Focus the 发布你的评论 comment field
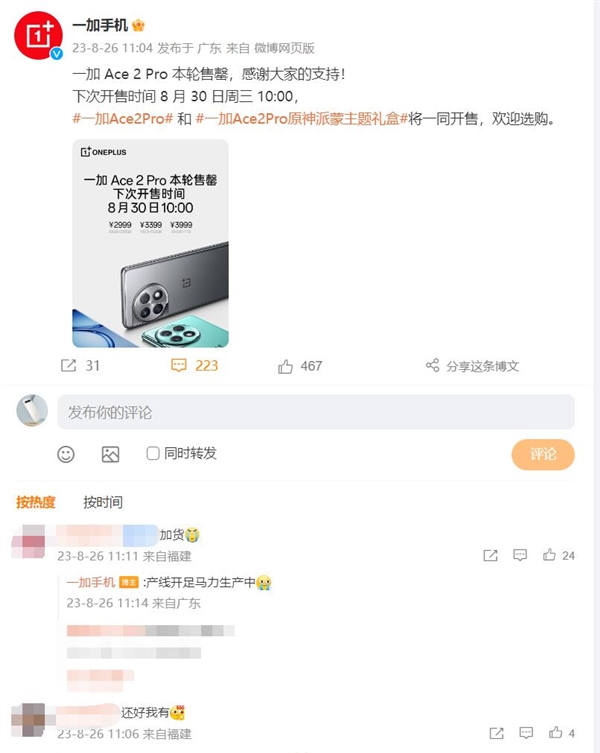 [315, 412]
